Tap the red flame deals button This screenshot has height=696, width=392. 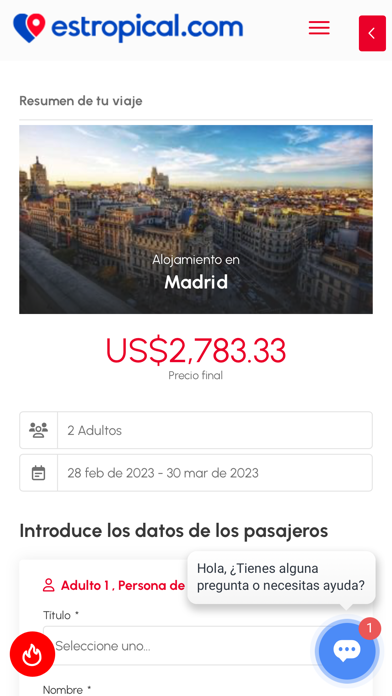(x=32, y=654)
